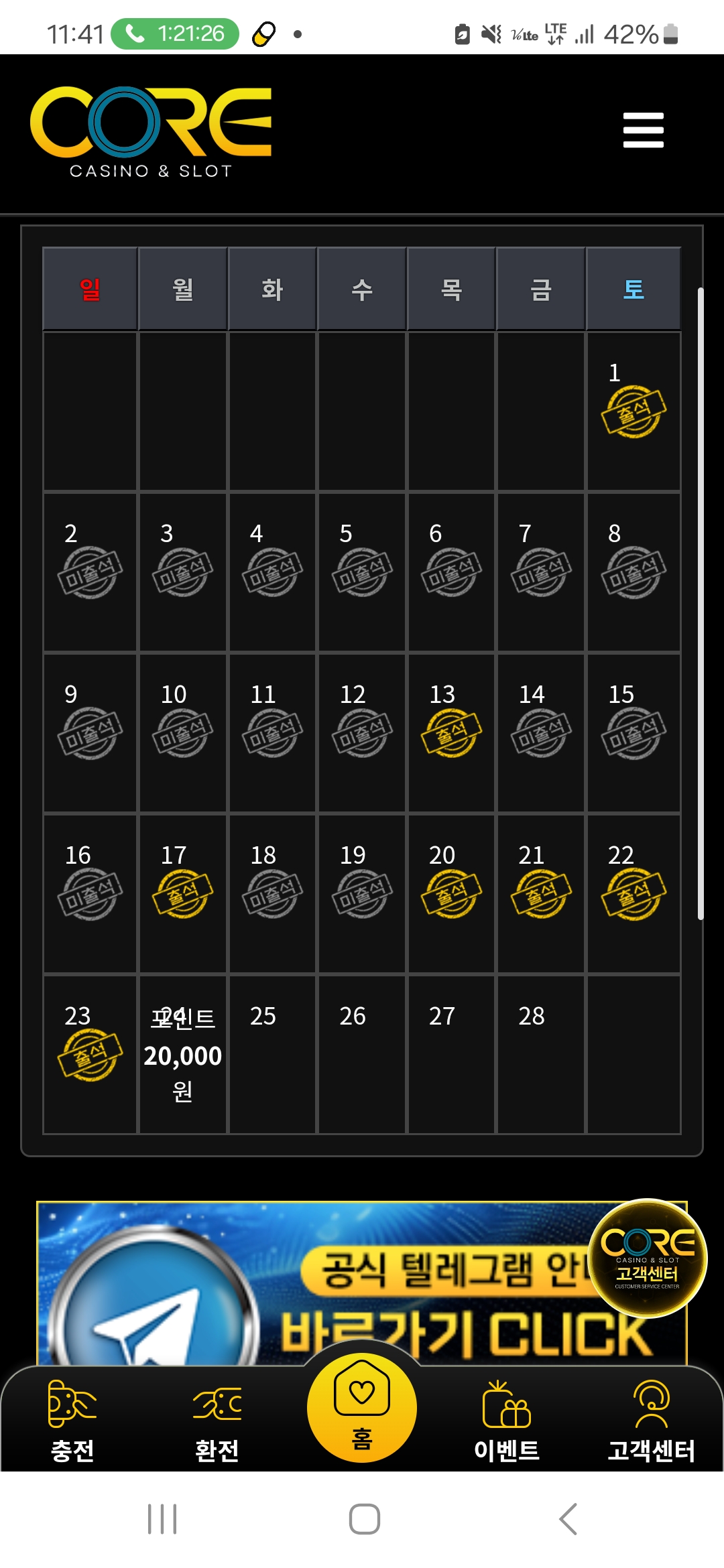Viewport: 724px width, 1568px height.
Task: Open the floating 고객센터 customer service badge
Action: (647, 1258)
